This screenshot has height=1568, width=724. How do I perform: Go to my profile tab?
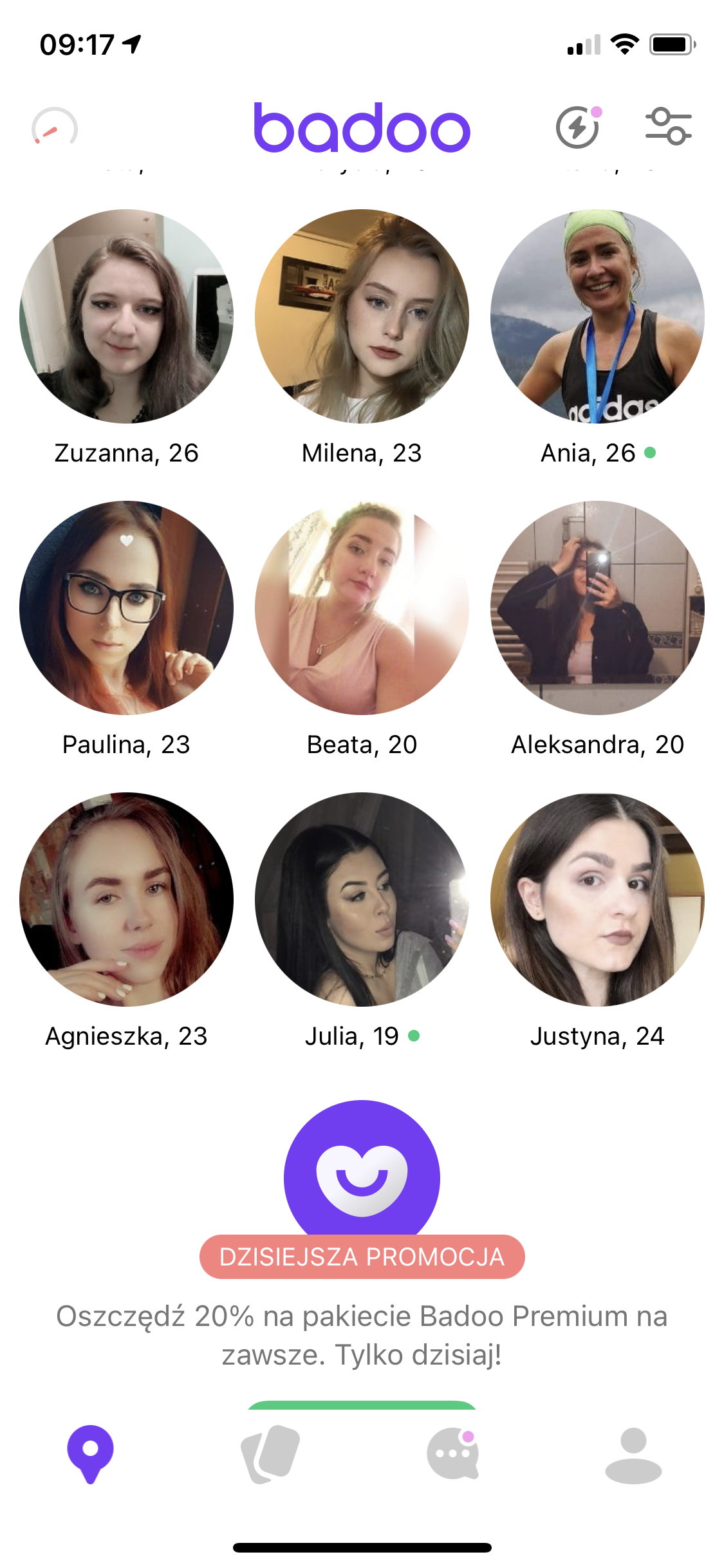[633, 1455]
